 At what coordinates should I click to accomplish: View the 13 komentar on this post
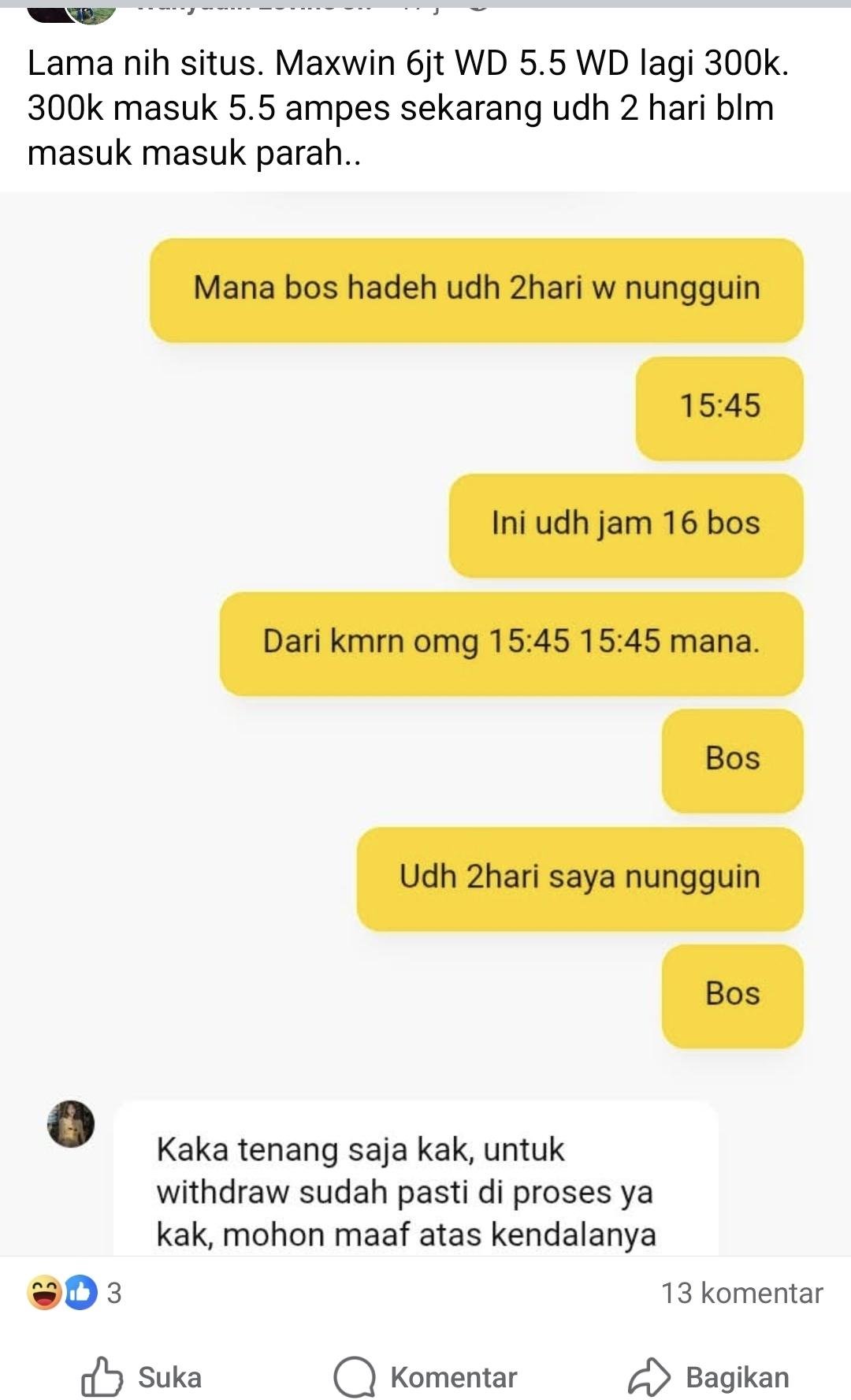pyautogui.click(x=741, y=1294)
